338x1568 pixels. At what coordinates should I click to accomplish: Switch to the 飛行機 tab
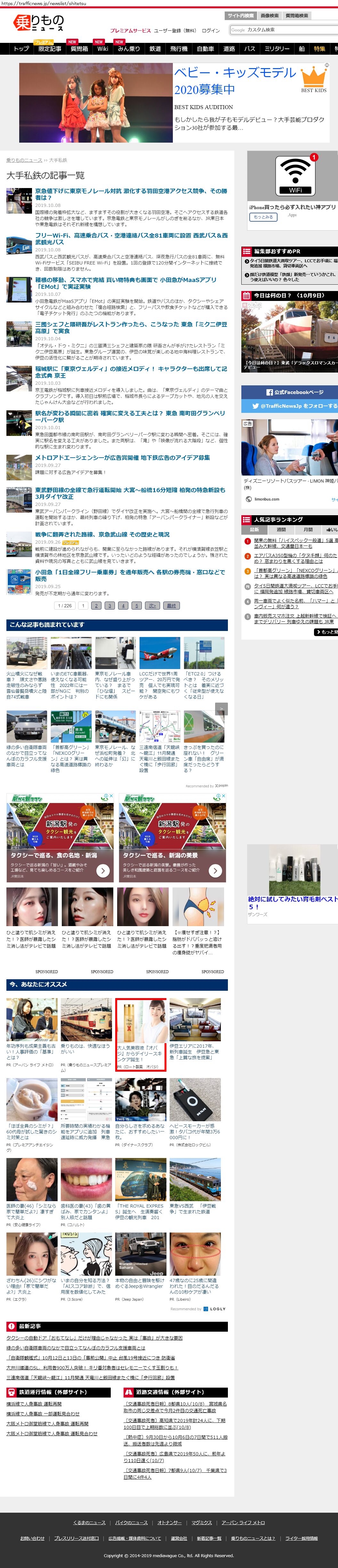coord(178,49)
